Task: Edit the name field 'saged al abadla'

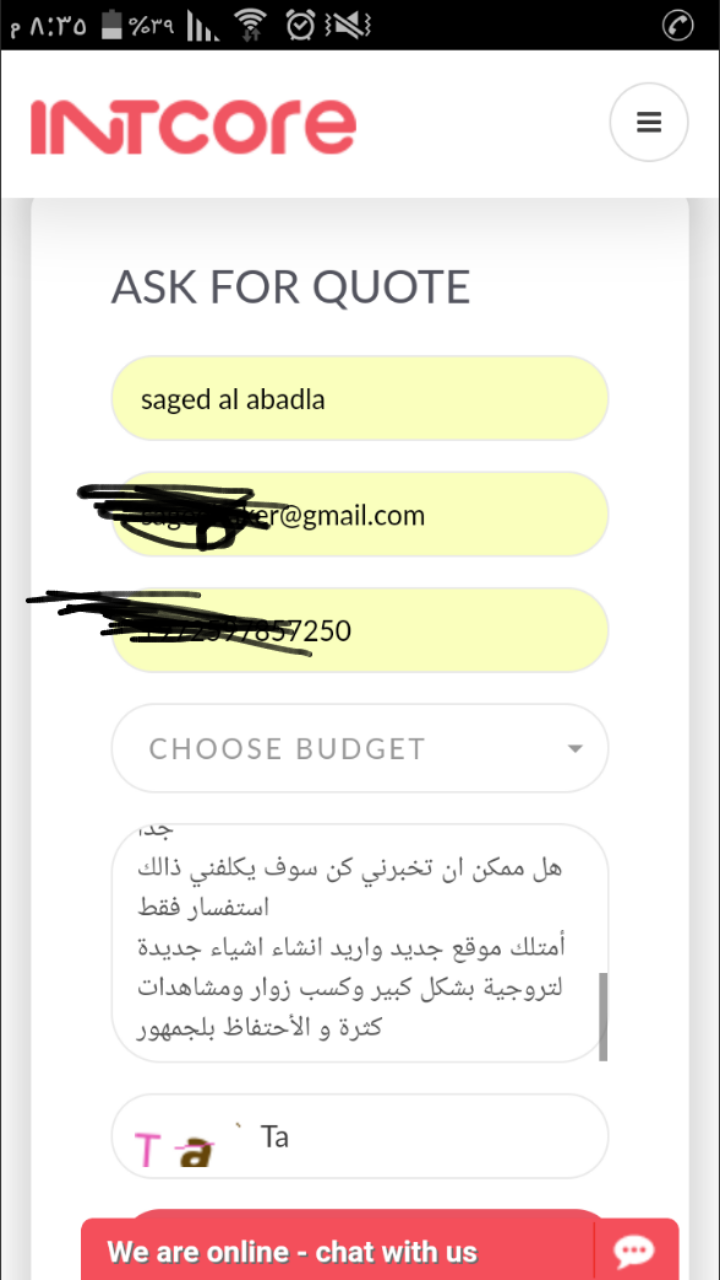Action: pyautogui.click(x=360, y=398)
